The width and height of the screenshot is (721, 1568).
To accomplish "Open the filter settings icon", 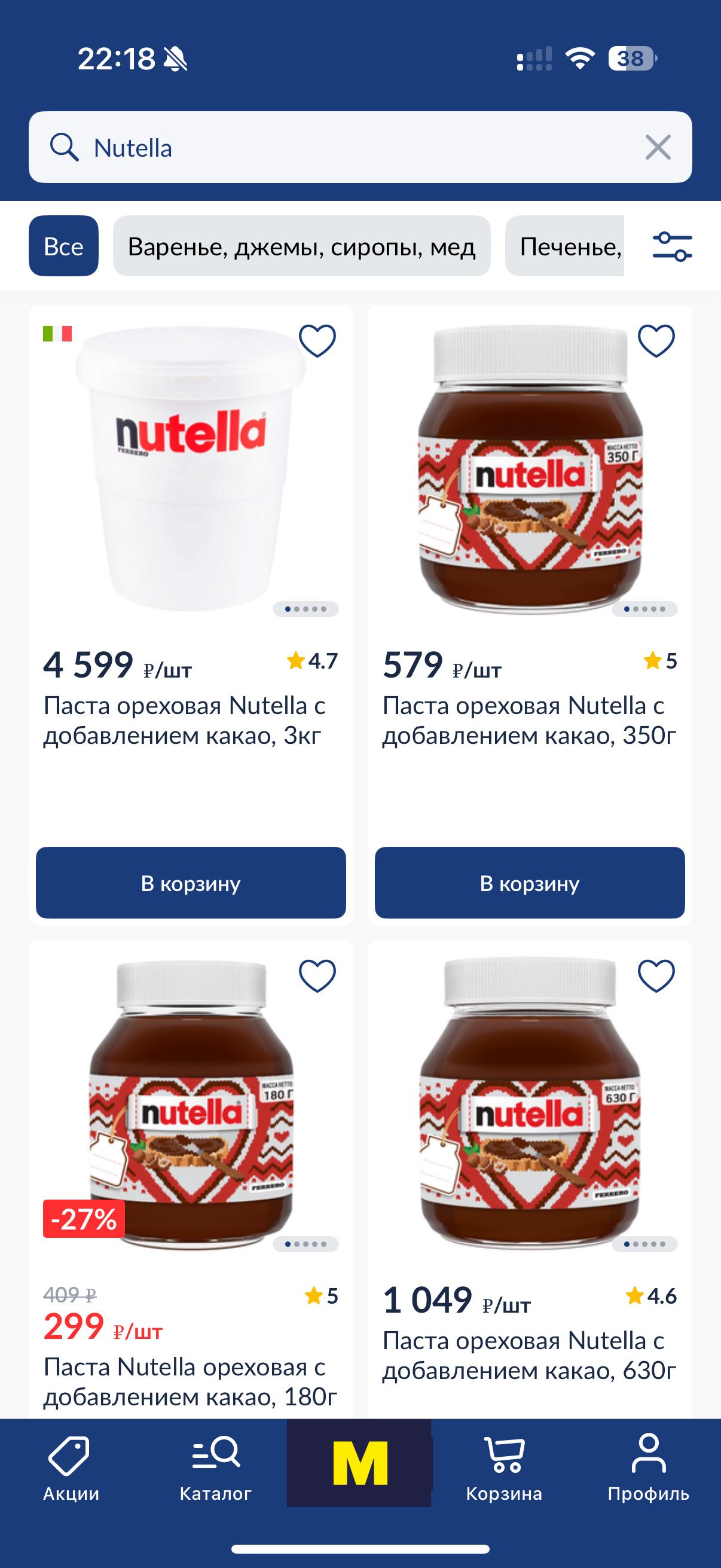I will click(672, 246).
